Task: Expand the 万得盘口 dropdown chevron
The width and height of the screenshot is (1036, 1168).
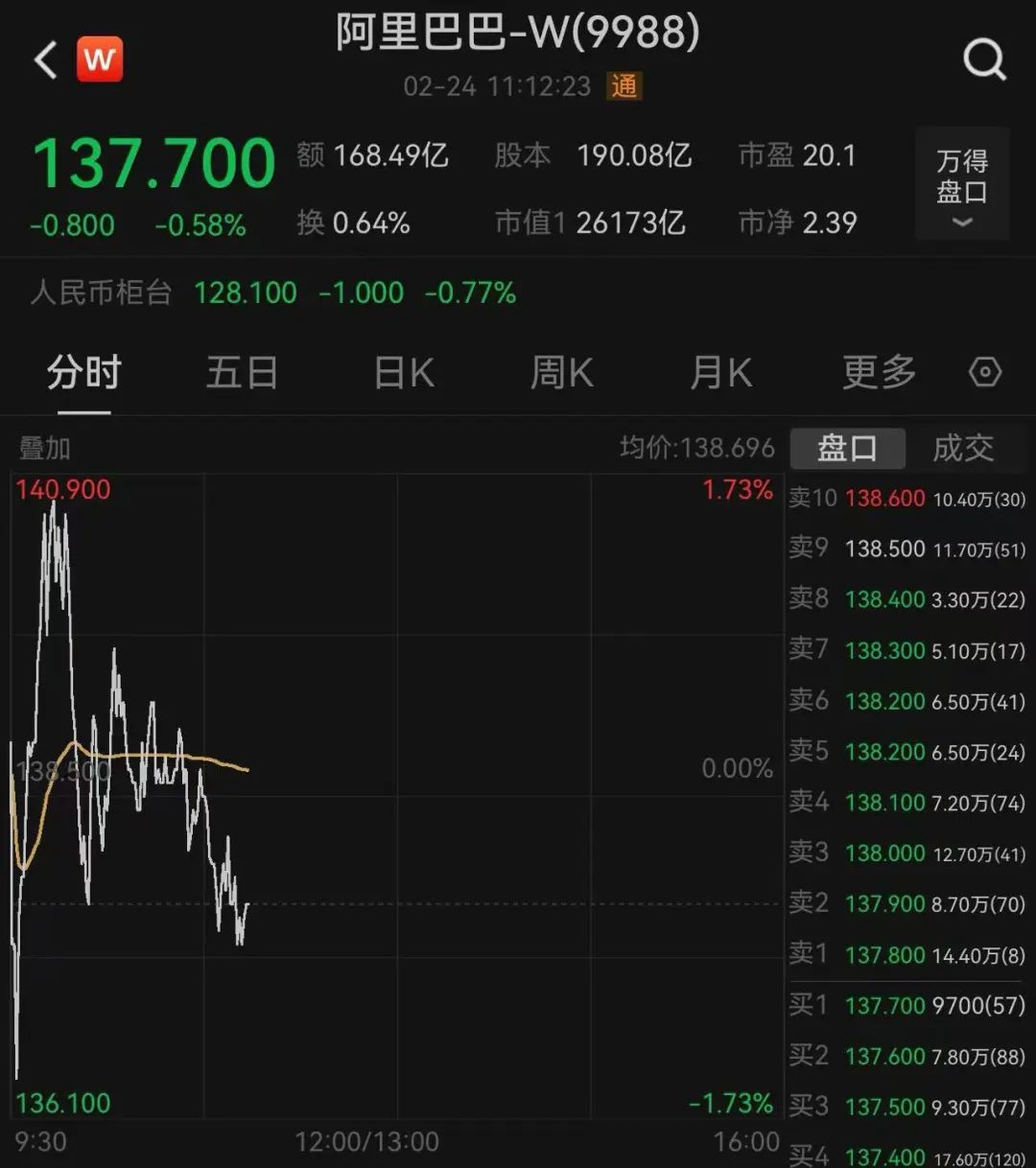Action: [962, 222]
